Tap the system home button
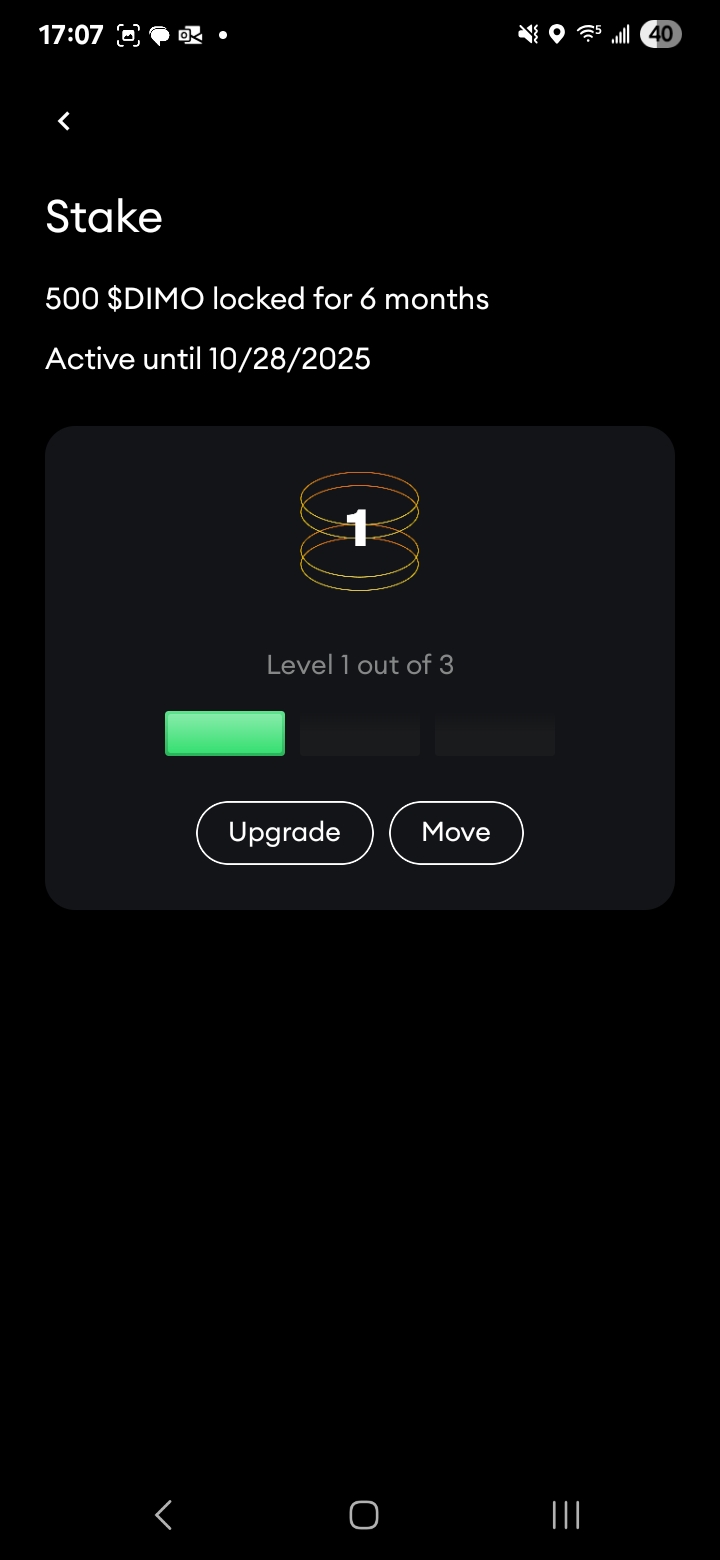Viewport: 720px width, 1560px height. (x=363, y=1515)
